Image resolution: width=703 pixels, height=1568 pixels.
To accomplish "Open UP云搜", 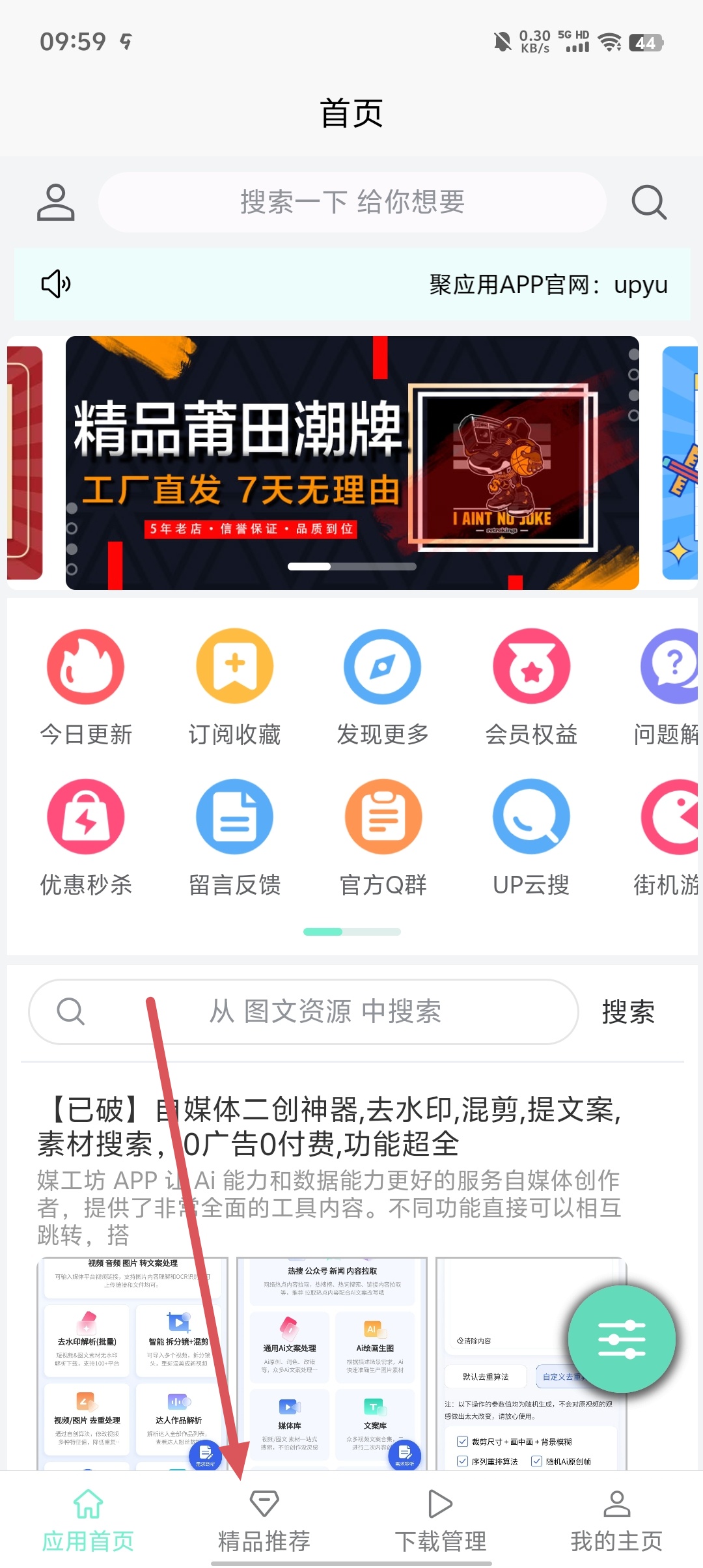I will click(531, 838).
